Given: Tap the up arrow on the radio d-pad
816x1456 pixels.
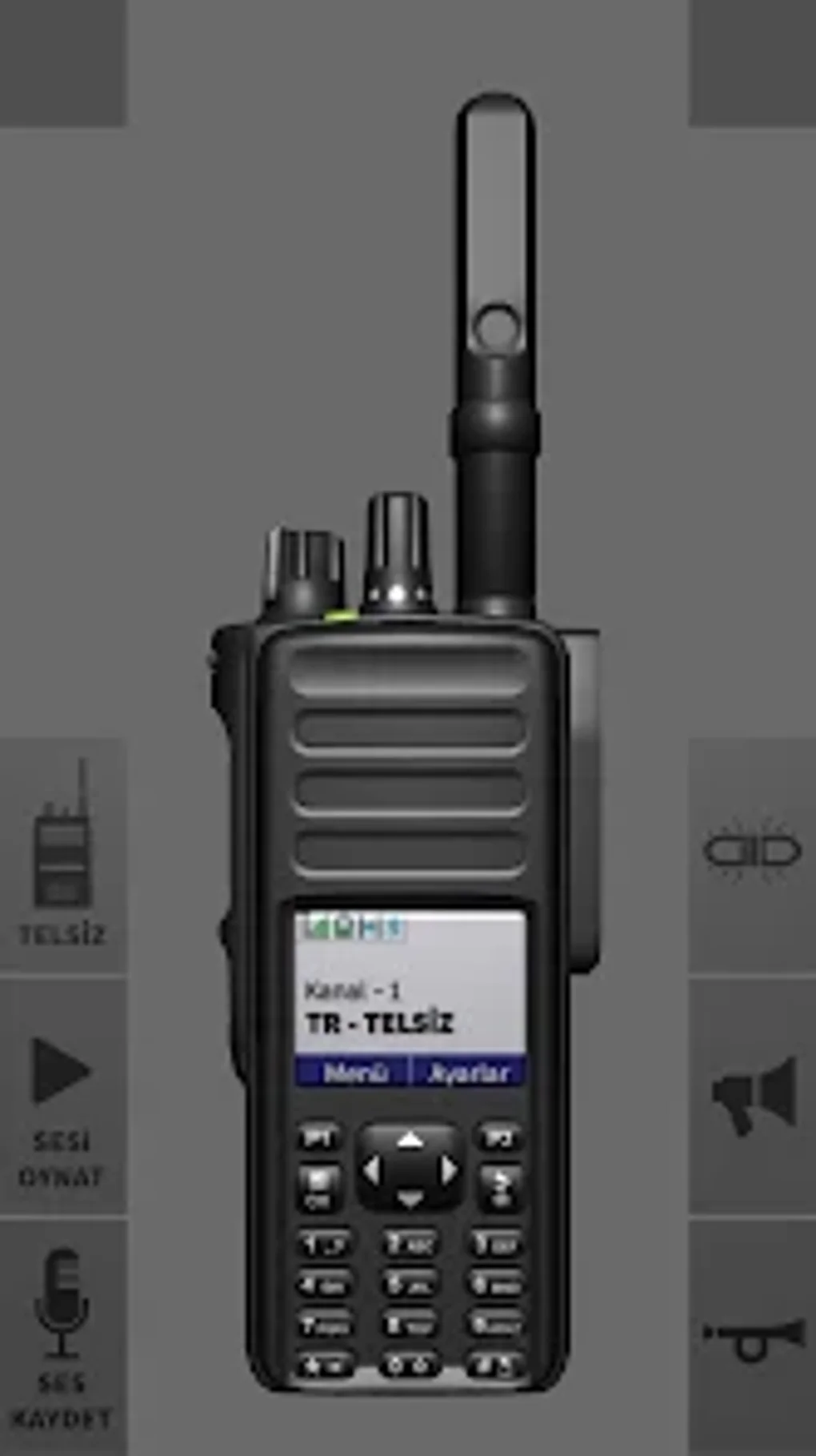Looking at the screenshot, I should click(x=410, y=1140).
